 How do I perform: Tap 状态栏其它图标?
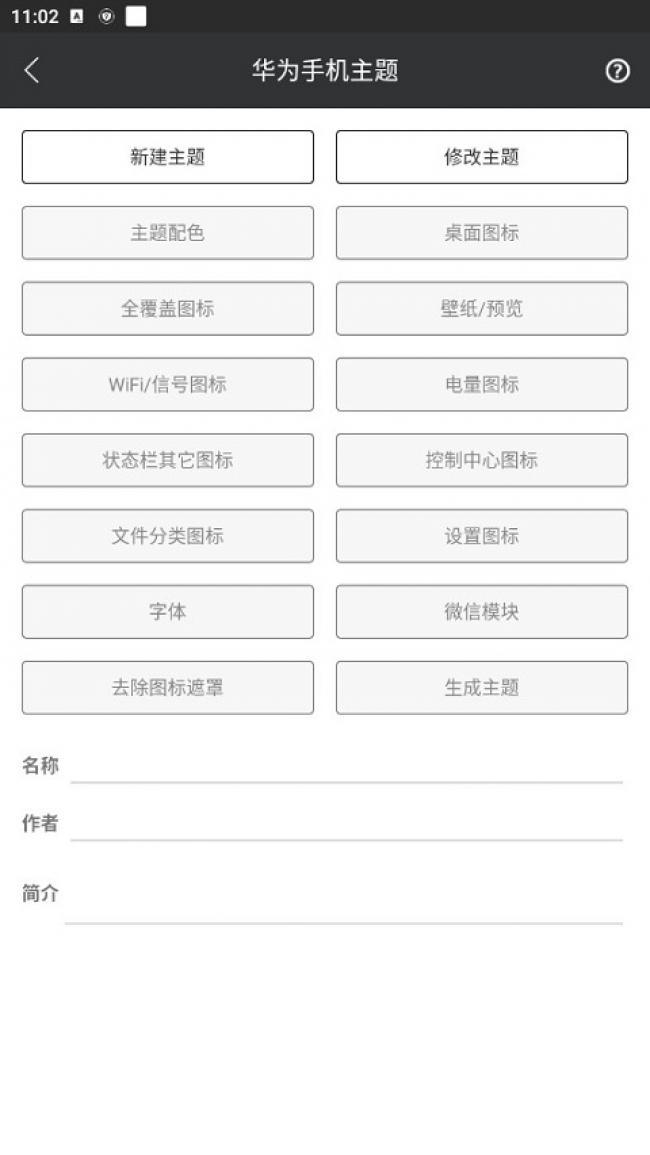pos(168,460)
